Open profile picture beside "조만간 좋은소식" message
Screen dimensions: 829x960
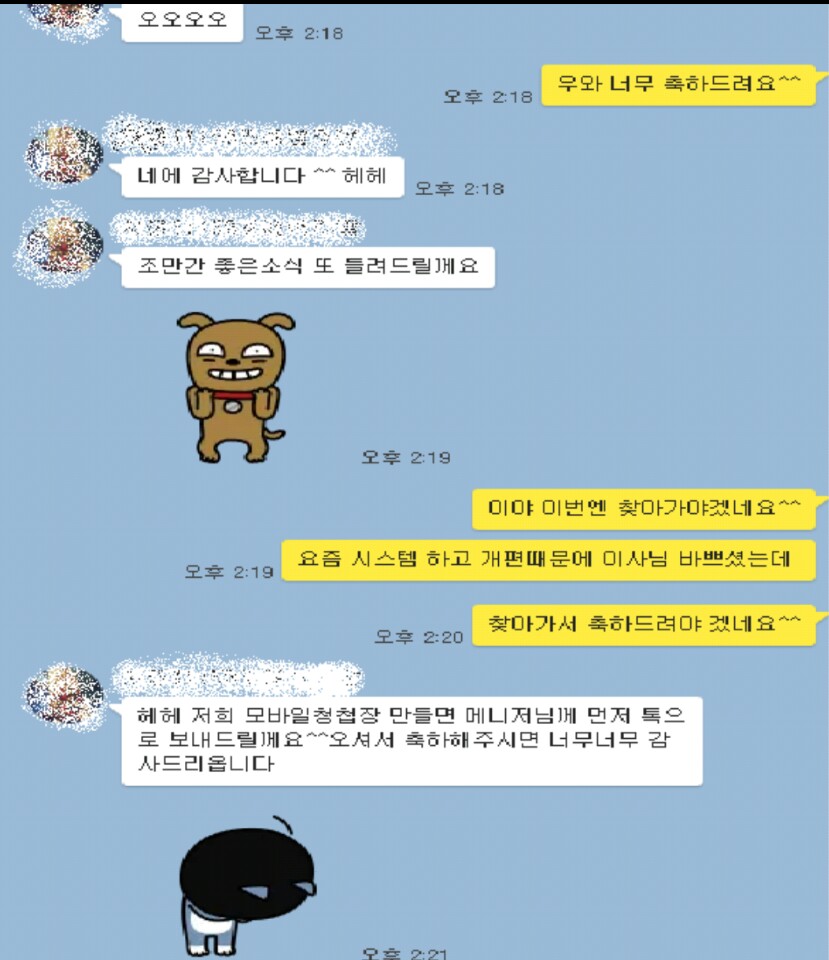(x=62, y=244)
